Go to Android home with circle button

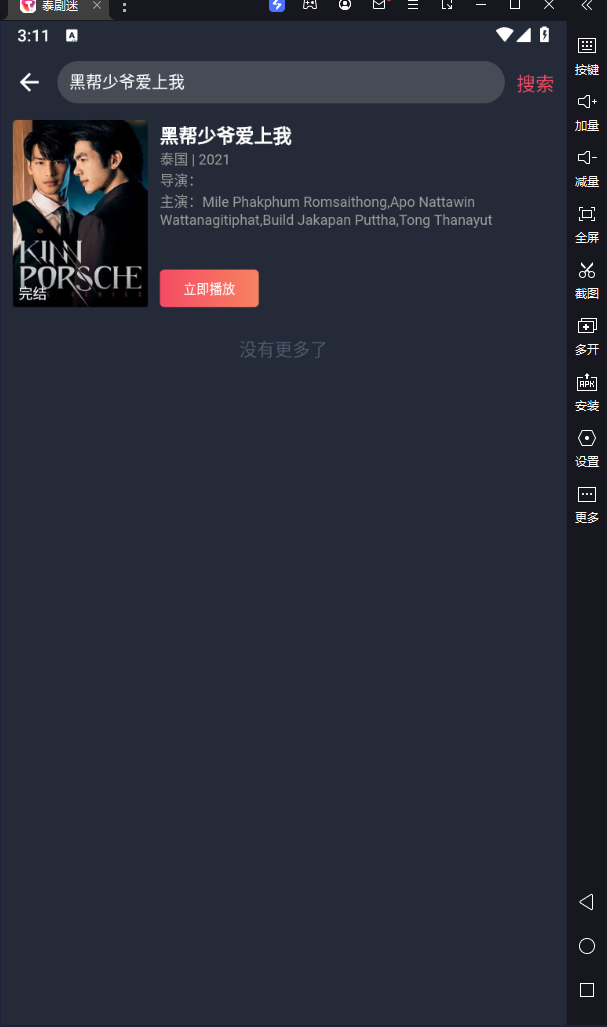pos(587,946)
